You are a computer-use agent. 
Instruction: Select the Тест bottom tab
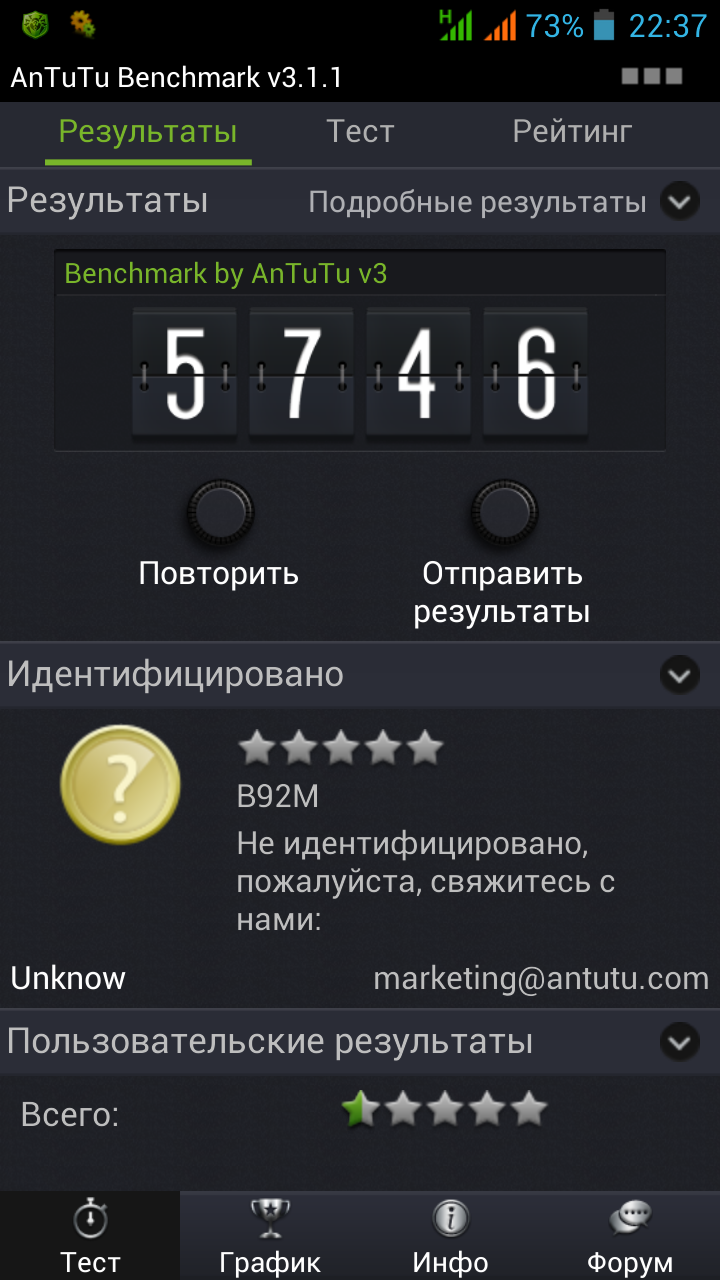tap(90, 1236)
